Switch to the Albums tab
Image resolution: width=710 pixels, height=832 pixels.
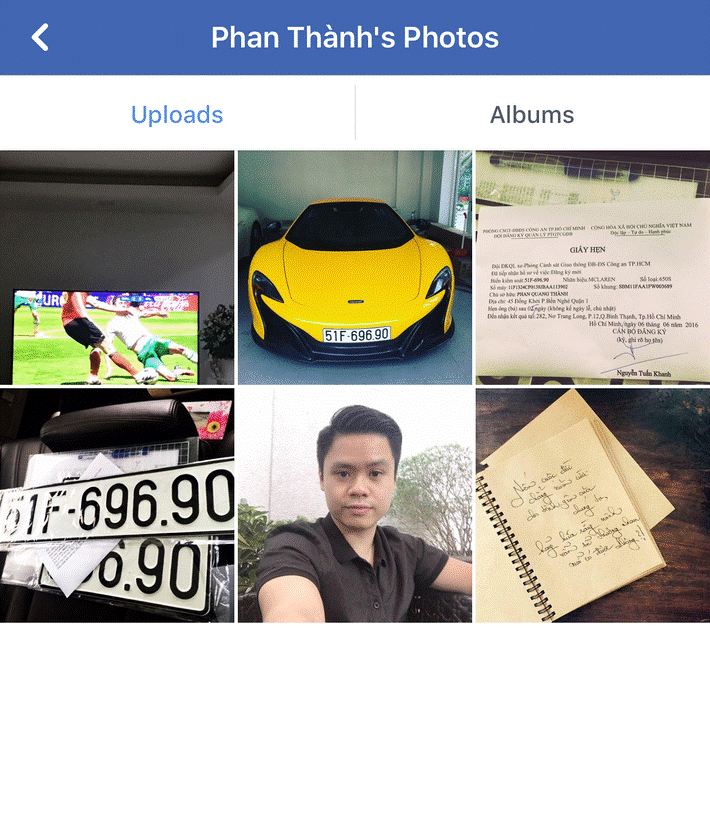[532, 114]
